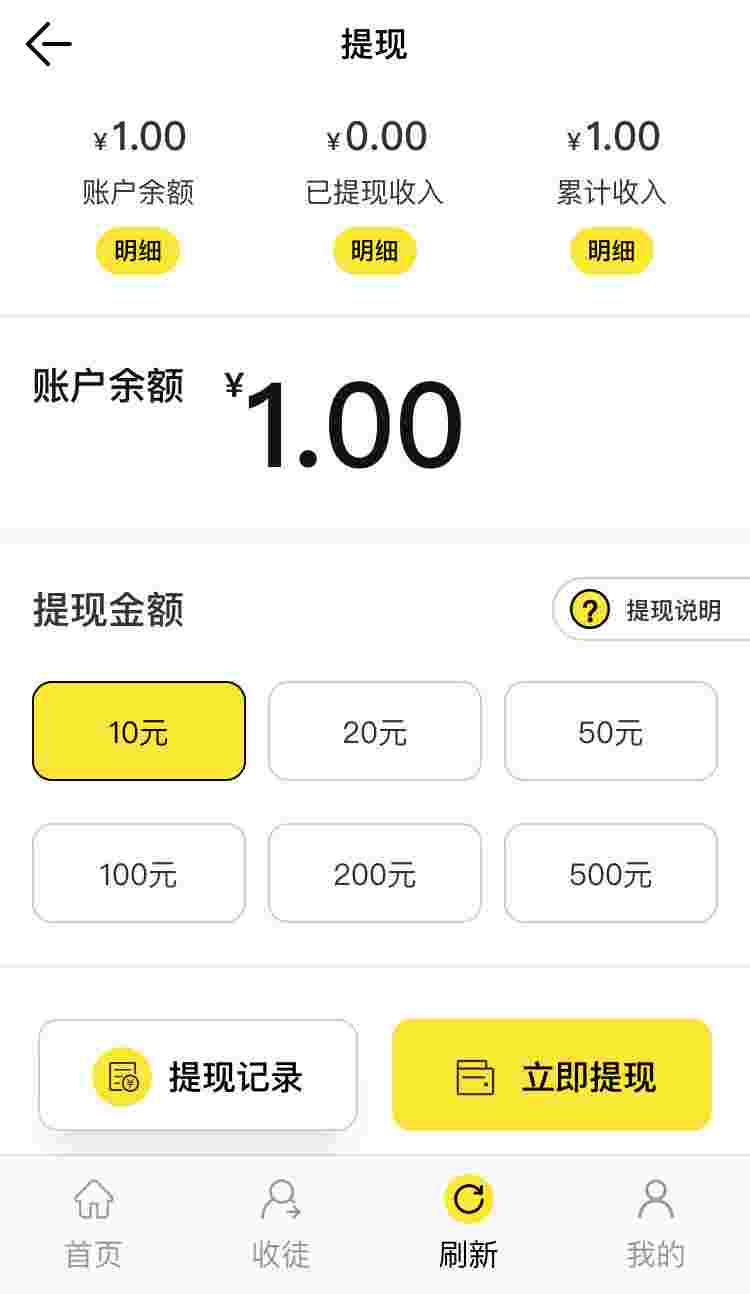Open 明细 under 账户余额

tap(138, 251)
